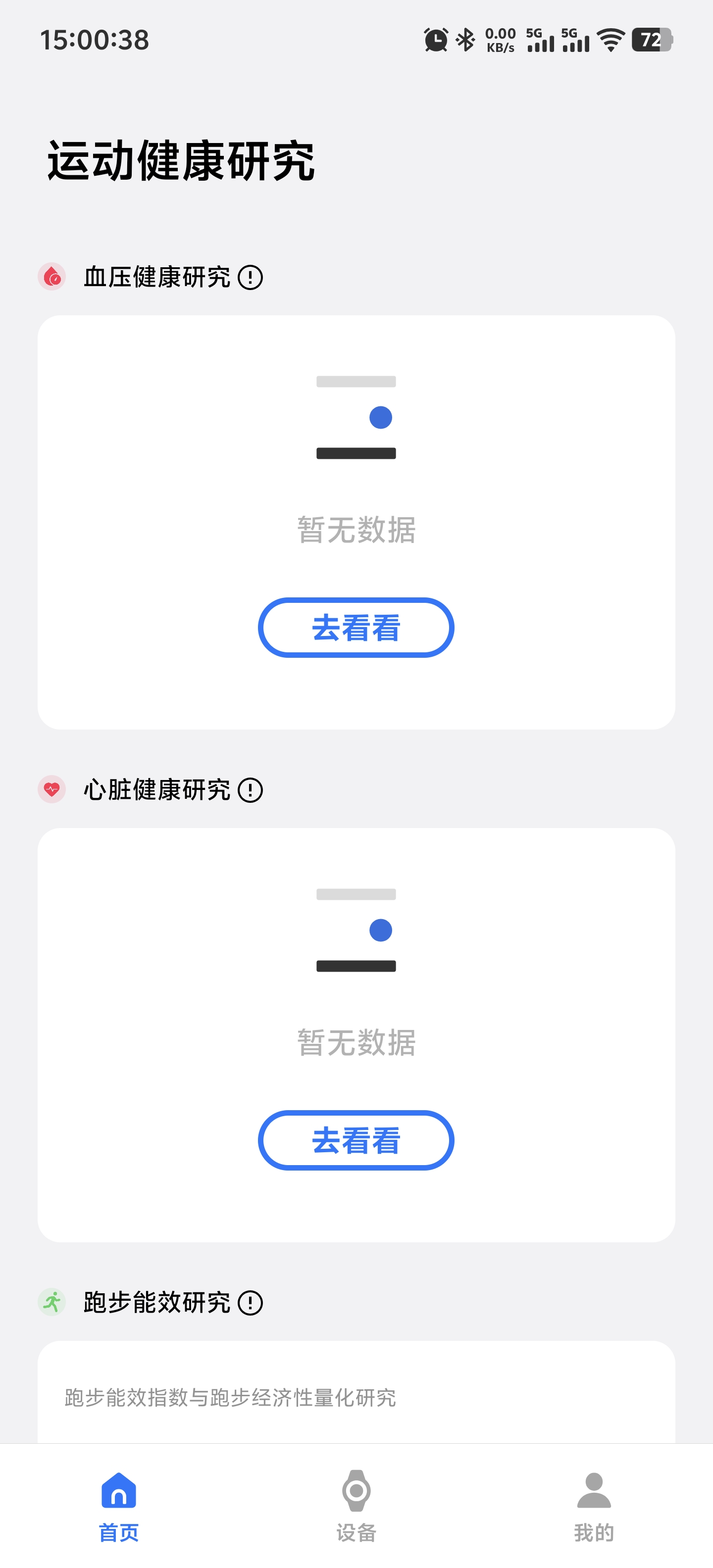This screenshot has width=713, height=1568.
Task: Open the 跑步能效指数与跑步经济性量化研究 card
Action: tap(356, 1393)
